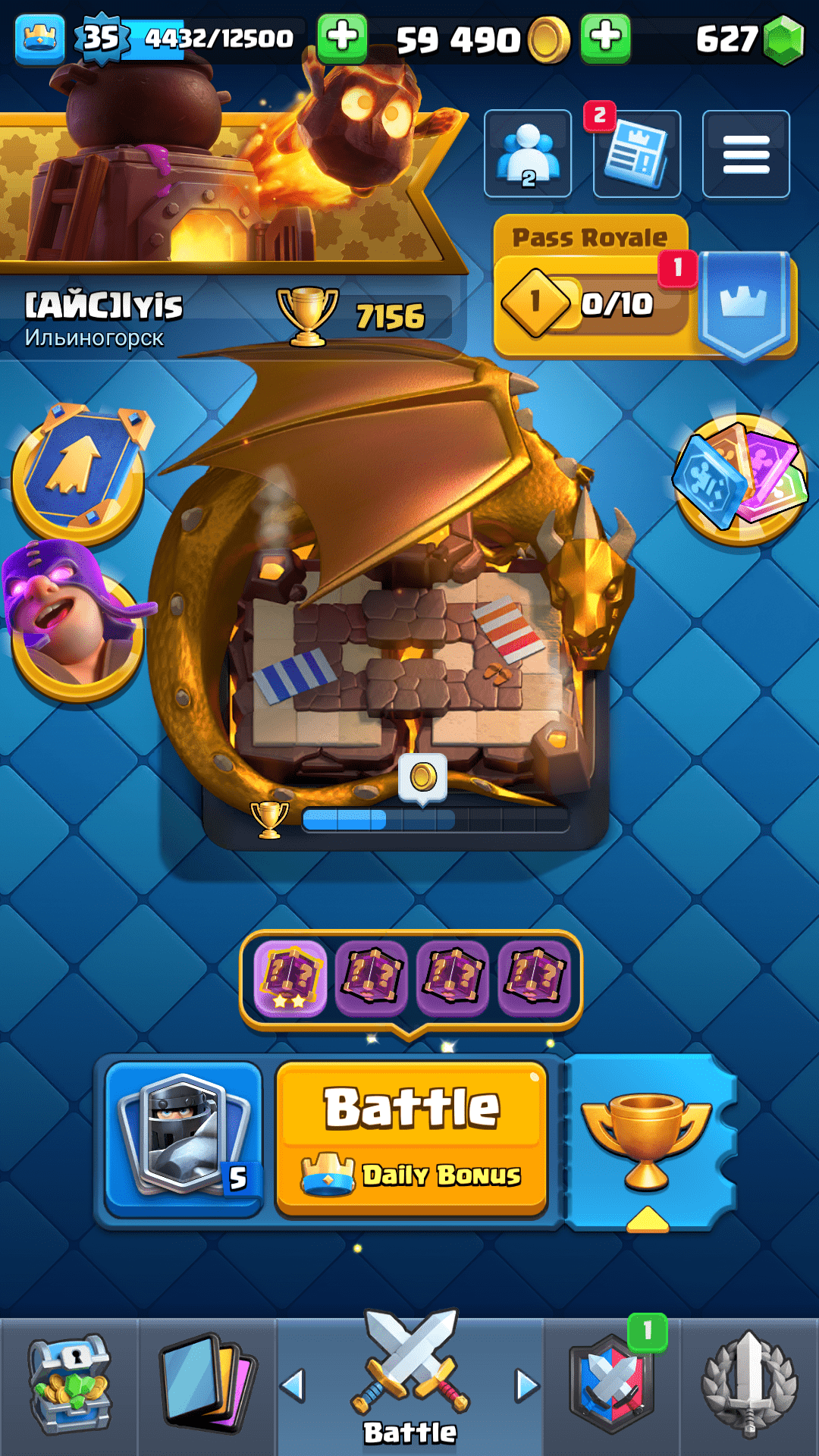Open the King level profile icon
The height and width of the screenshot is (1456, 819).
click(x=39, y=38)
